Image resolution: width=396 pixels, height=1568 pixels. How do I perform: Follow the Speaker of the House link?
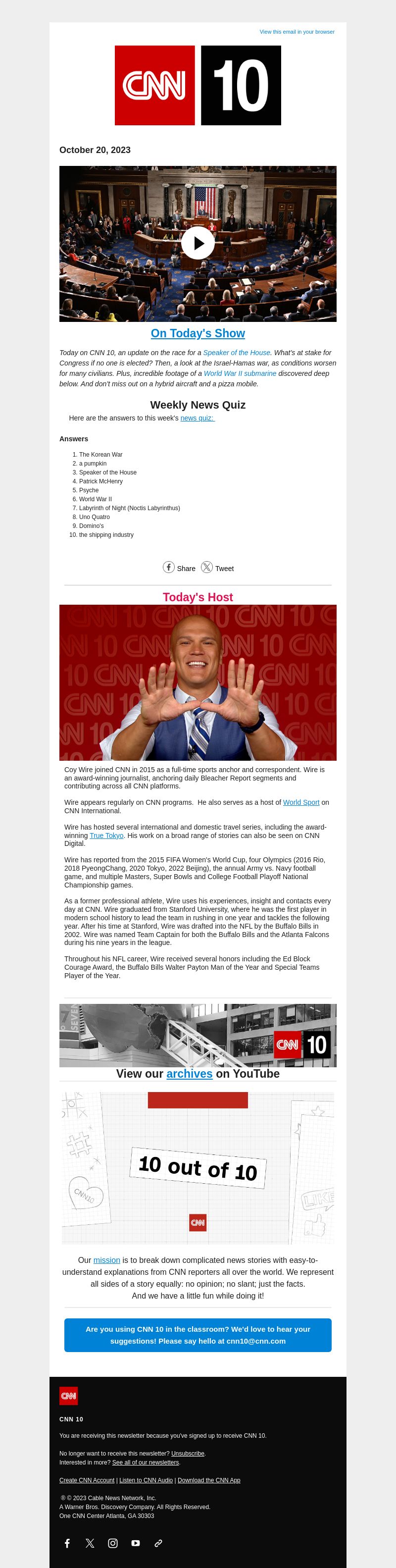click(x=236, y=353)
